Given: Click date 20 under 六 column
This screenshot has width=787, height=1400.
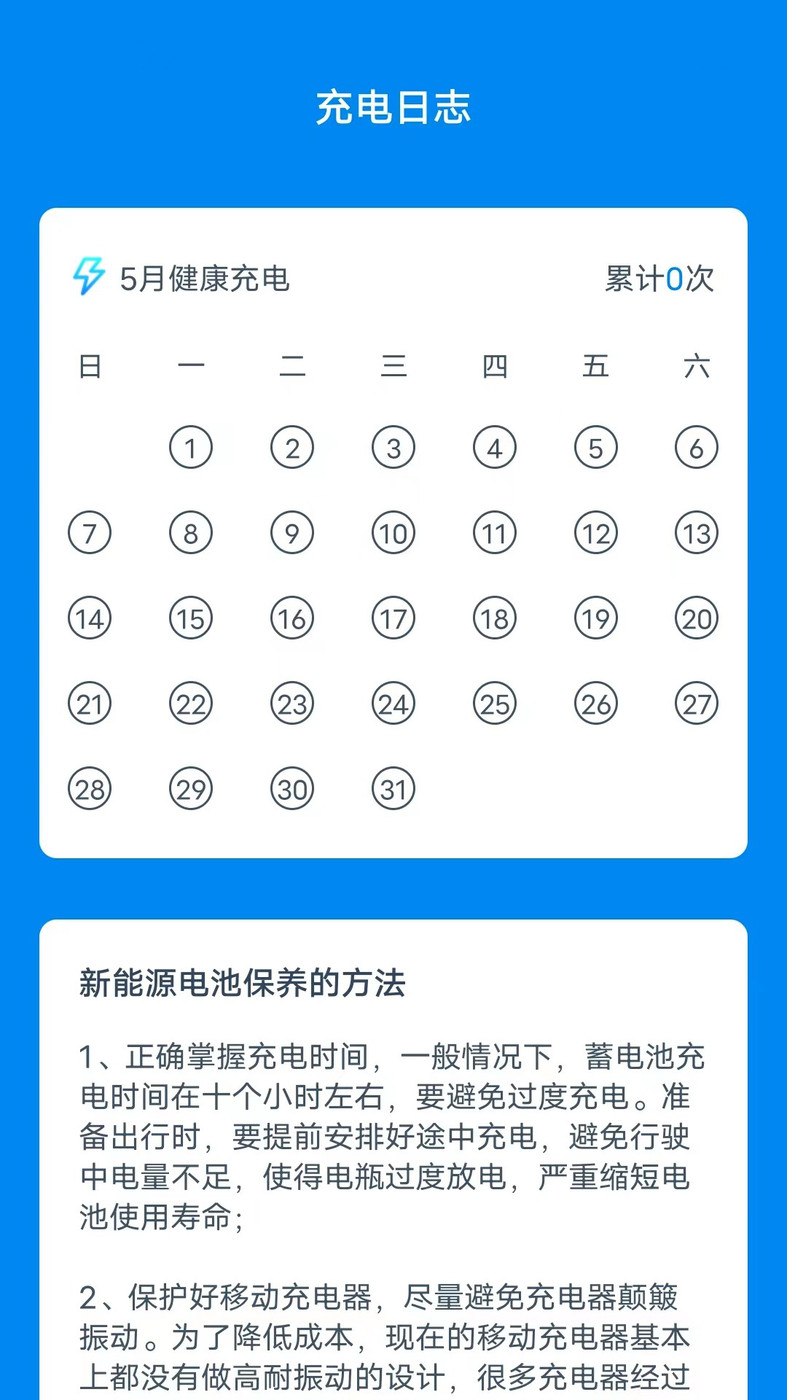Looking at the screenshot, I should click(696, 618).
